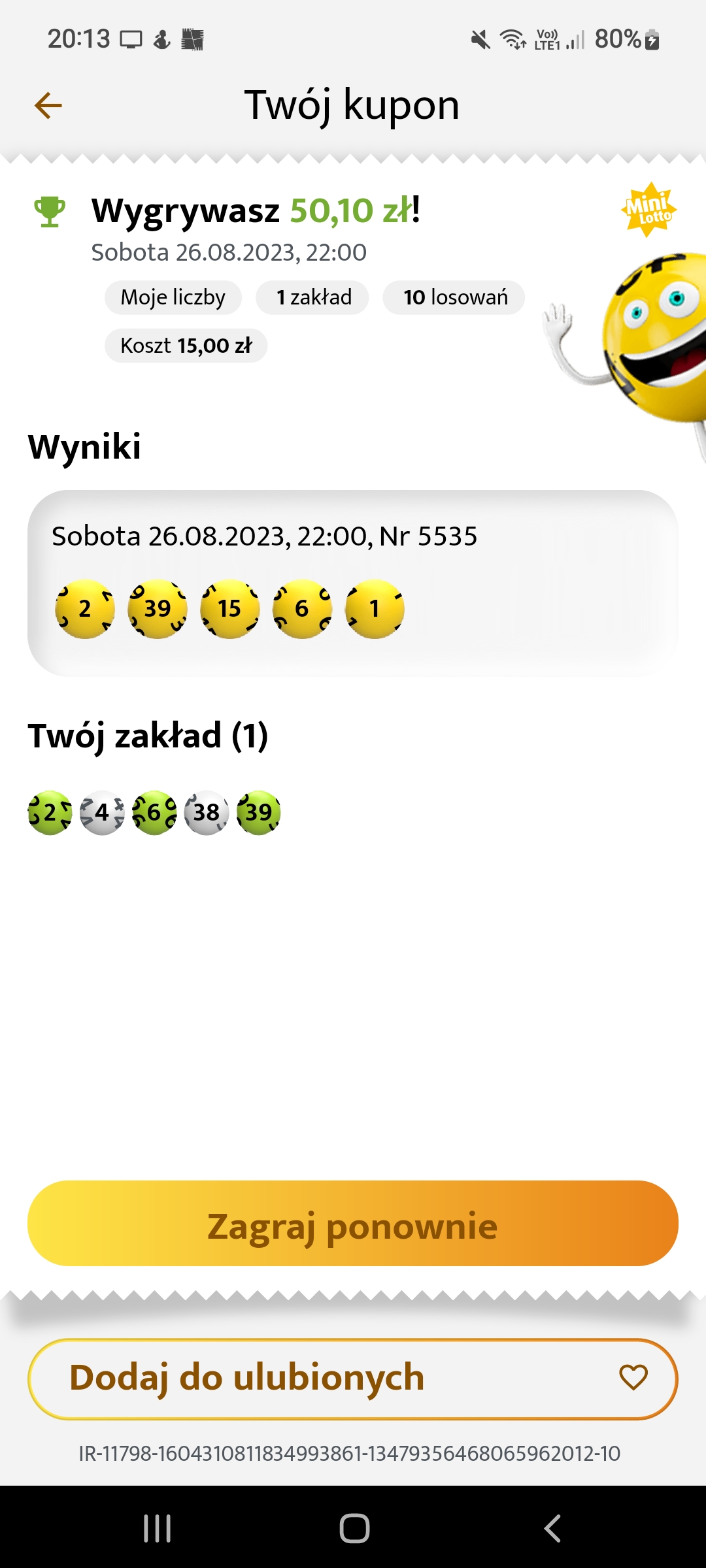Screen dimensions: 706x1568
Task: Toggle the Moje liczby chip
Action: (173, 297)
